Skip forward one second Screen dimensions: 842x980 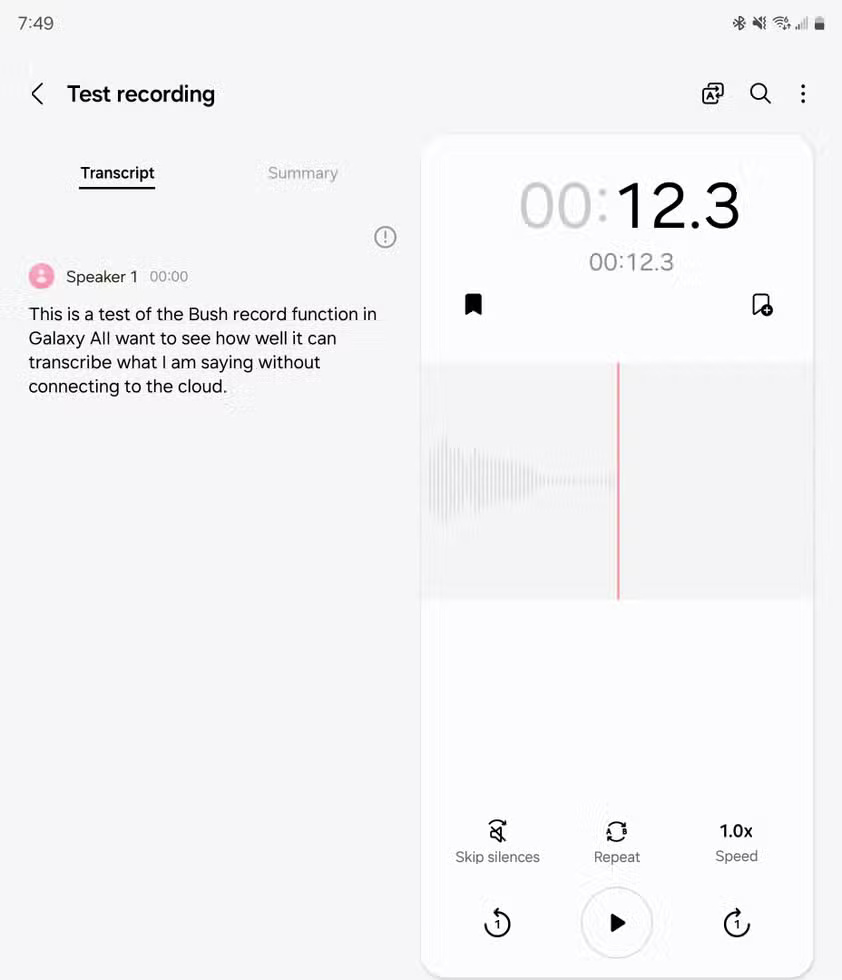tap(736, 923)
